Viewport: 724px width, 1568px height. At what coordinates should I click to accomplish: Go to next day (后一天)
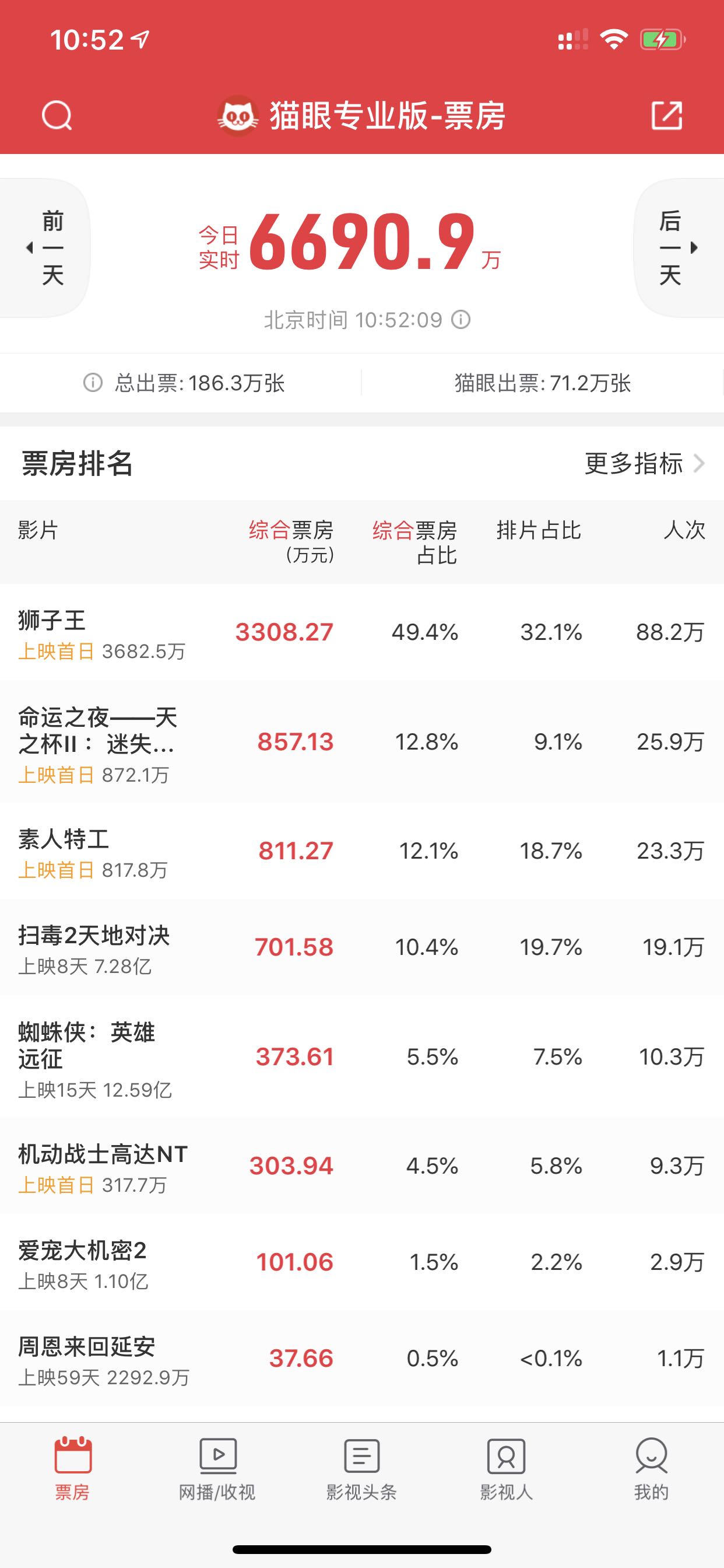[679, 248]
